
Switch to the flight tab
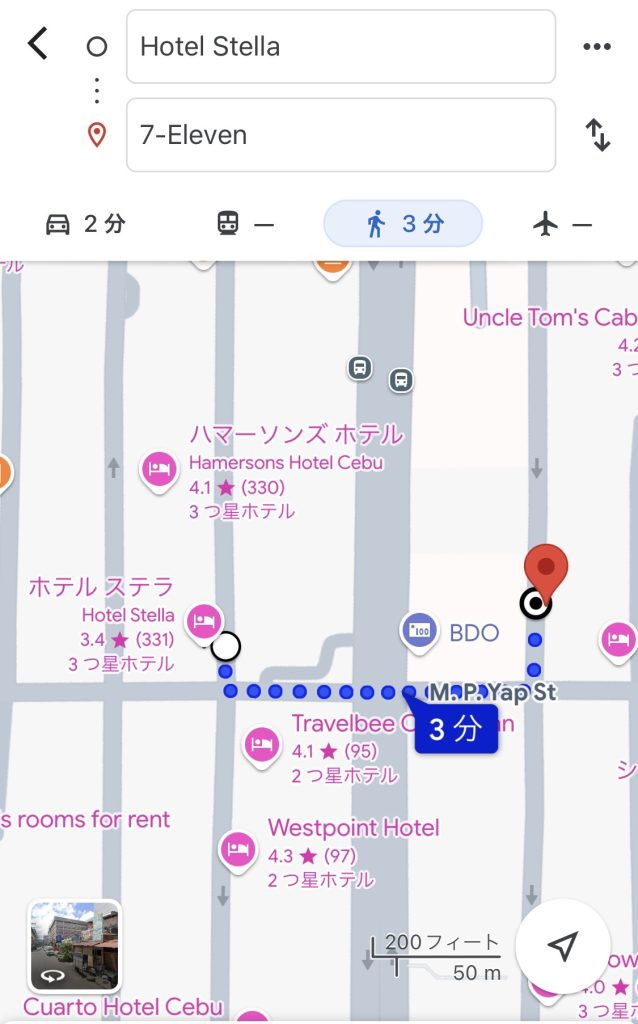point(562,224)
